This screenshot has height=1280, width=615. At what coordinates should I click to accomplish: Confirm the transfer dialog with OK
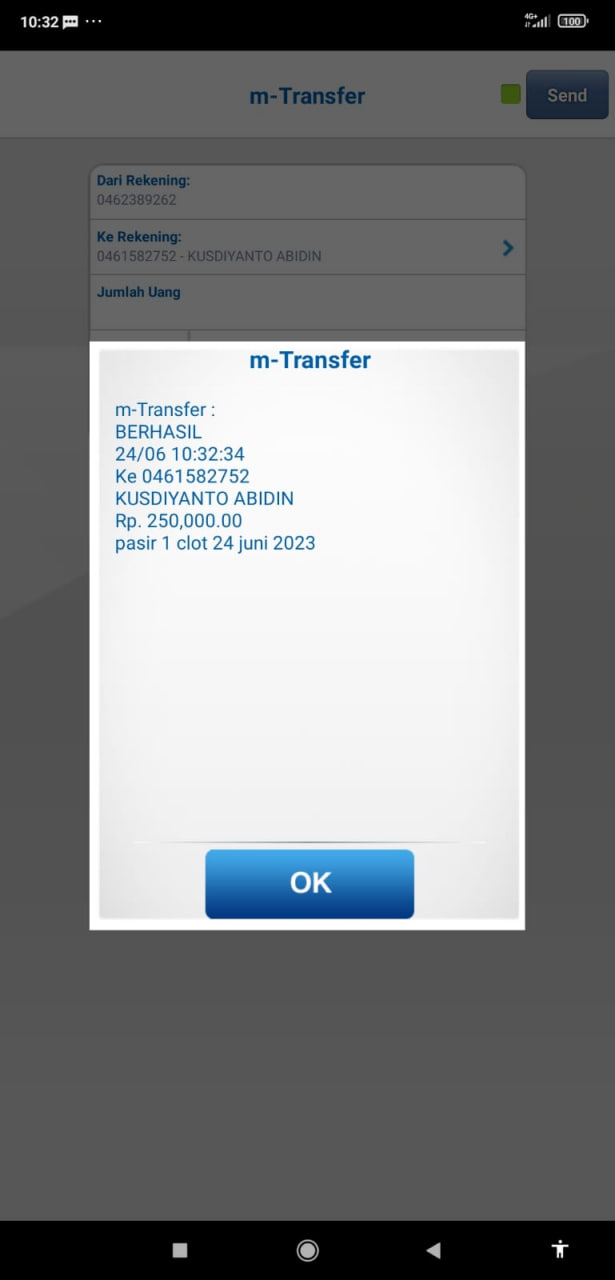309,883
